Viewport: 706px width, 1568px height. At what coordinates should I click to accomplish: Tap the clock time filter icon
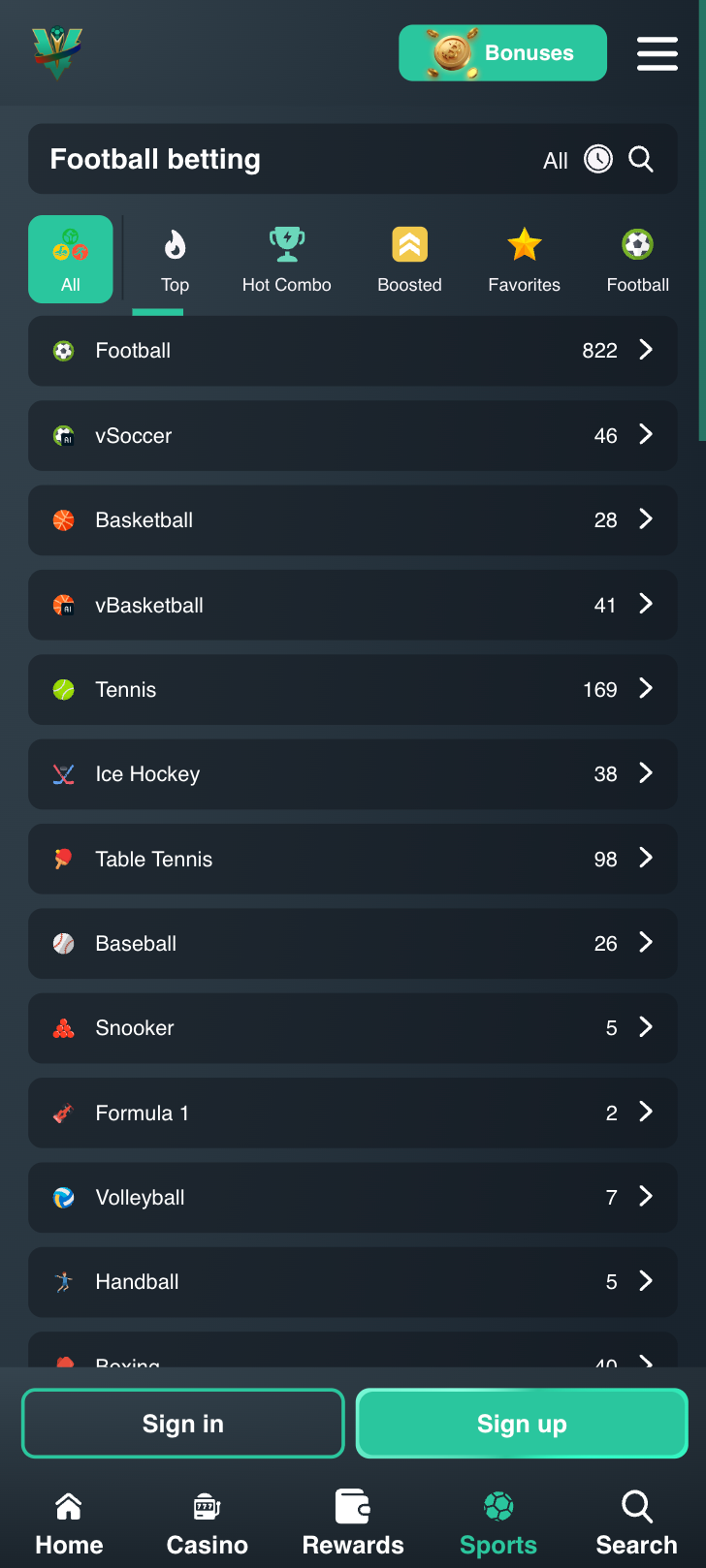[598, 159]
